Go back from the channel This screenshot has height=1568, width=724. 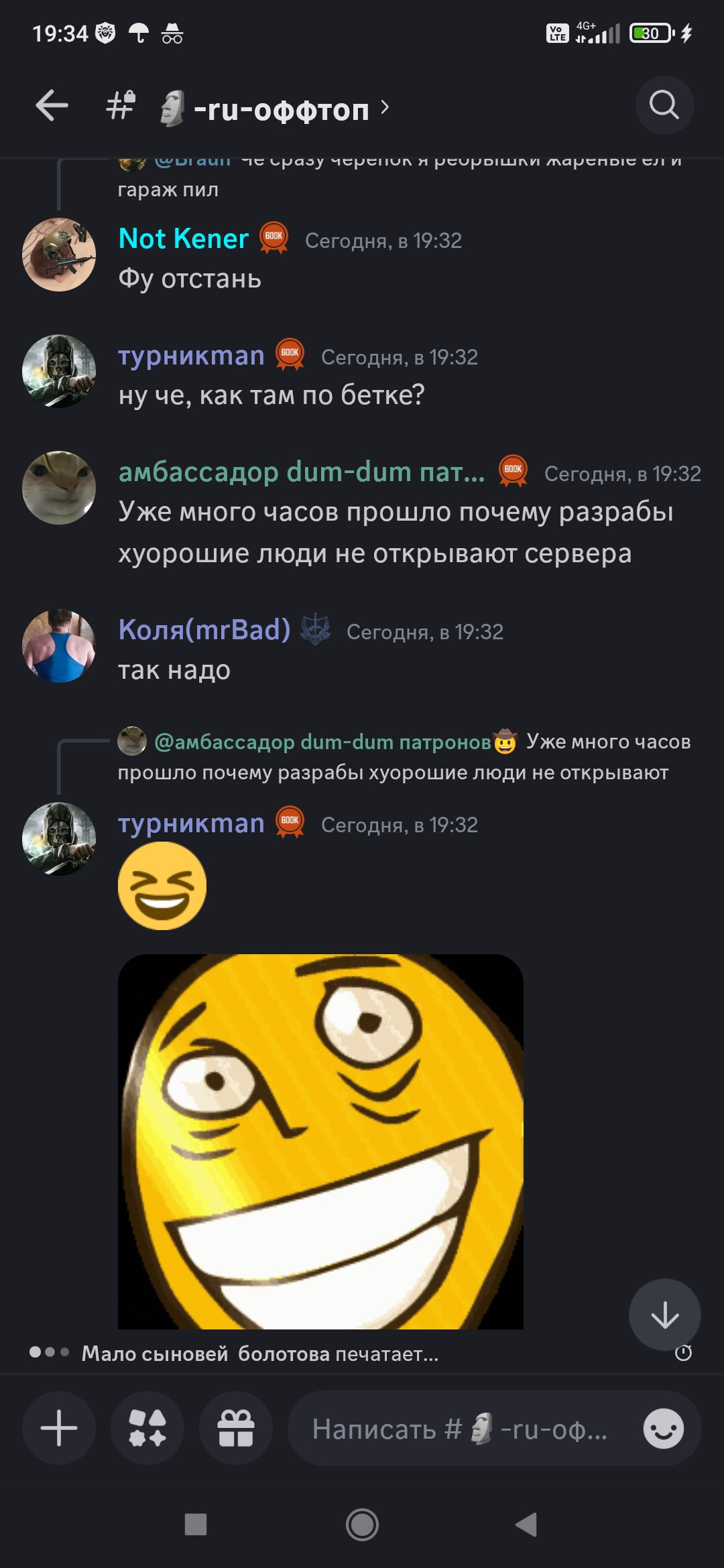point(52,106)
